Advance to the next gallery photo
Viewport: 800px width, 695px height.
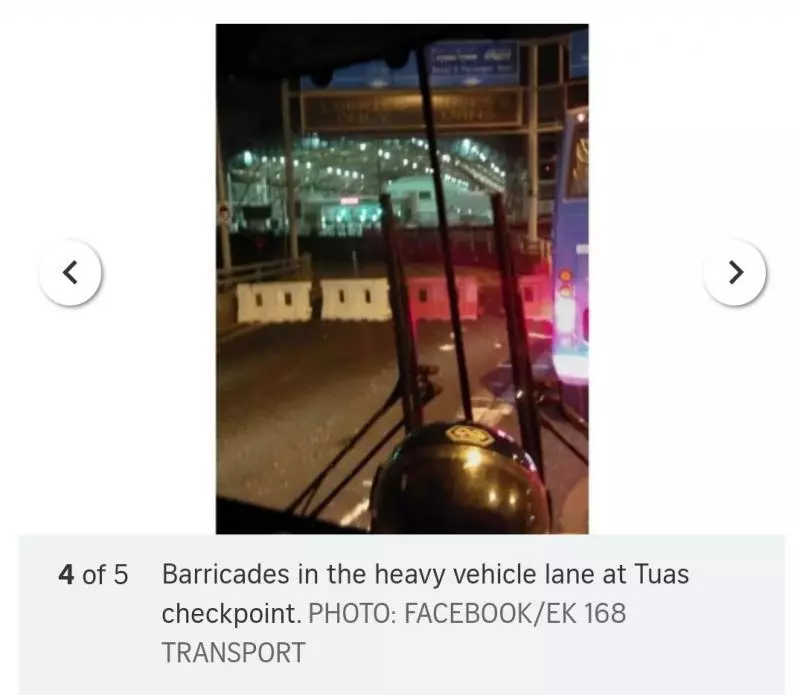point(735,272)
